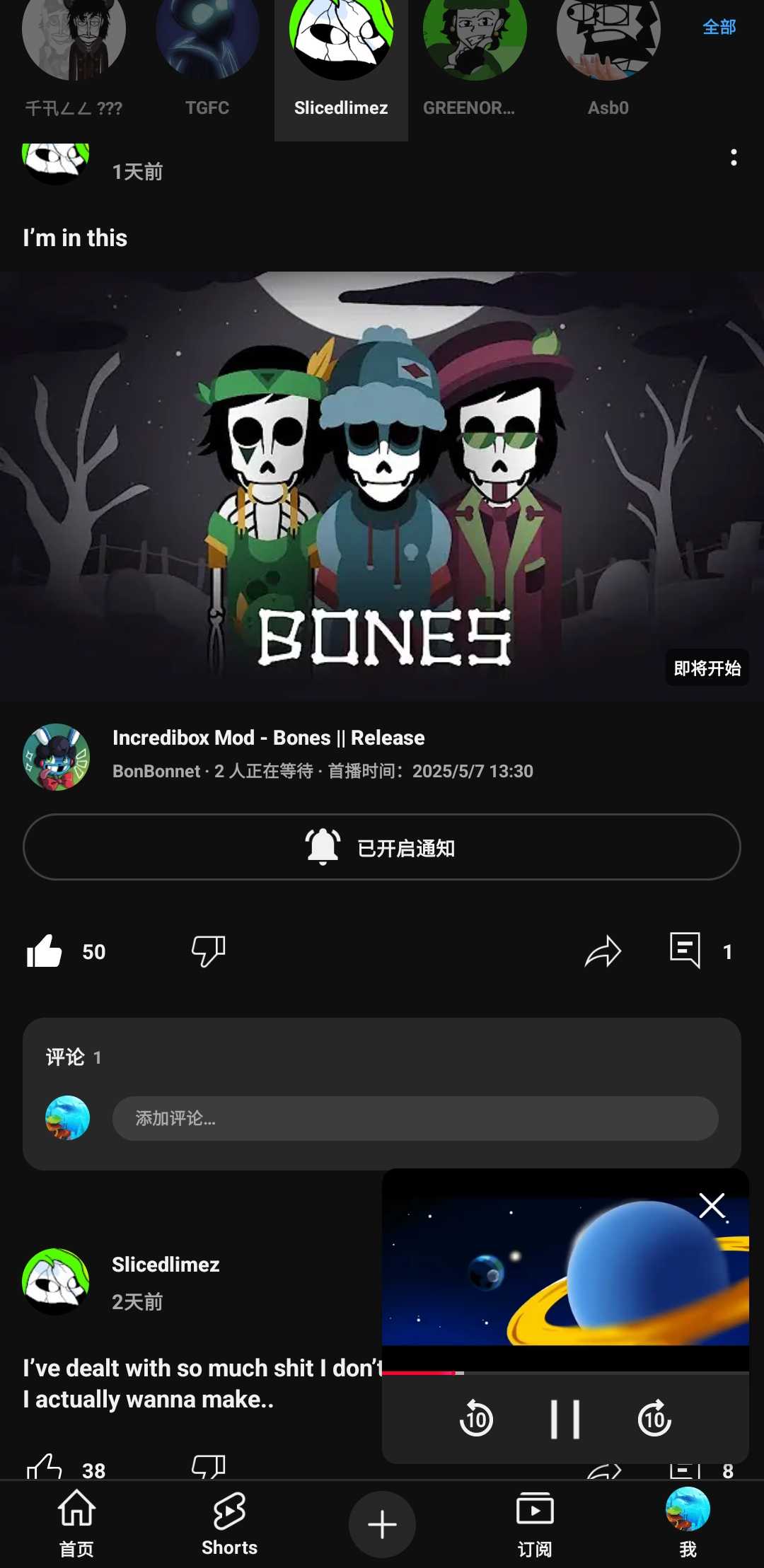Toggle the 已开启通知 notification button
The width and height of the screenshot is (764, 1568).
pyautogui.click(x=382, y=847)
